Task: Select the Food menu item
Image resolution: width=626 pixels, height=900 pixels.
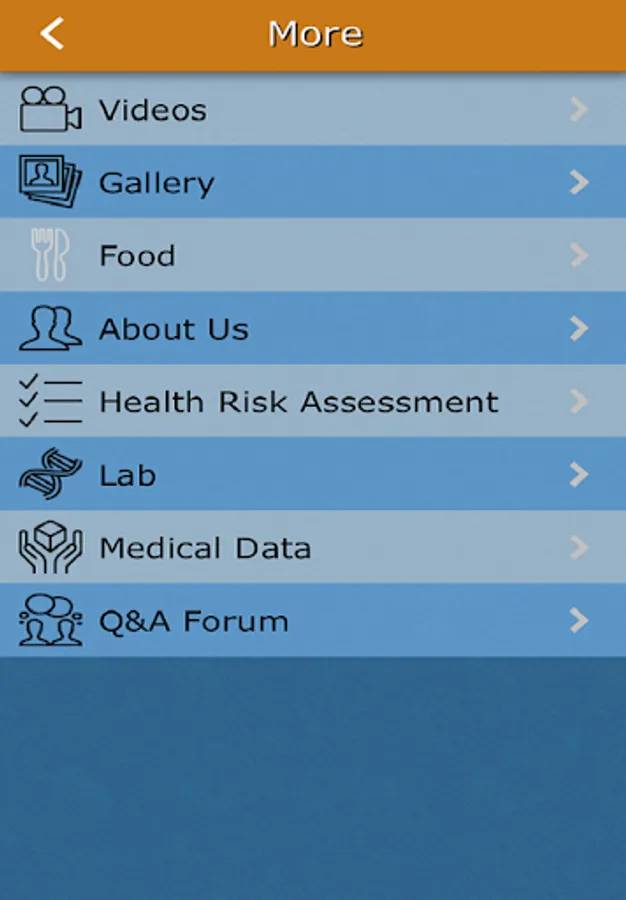Action: click(313, 256)
